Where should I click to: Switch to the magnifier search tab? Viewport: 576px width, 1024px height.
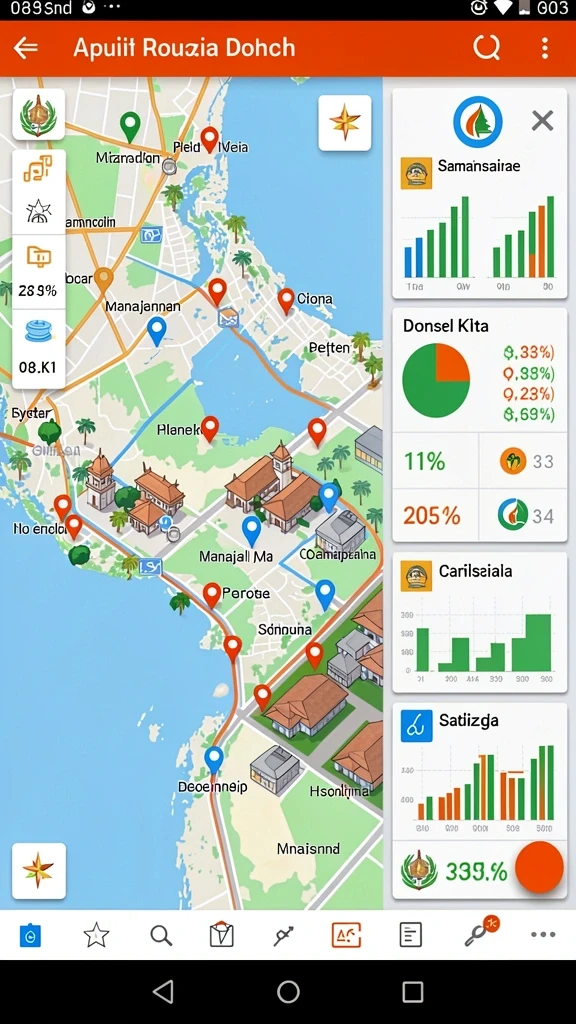[x=161, y=935]
